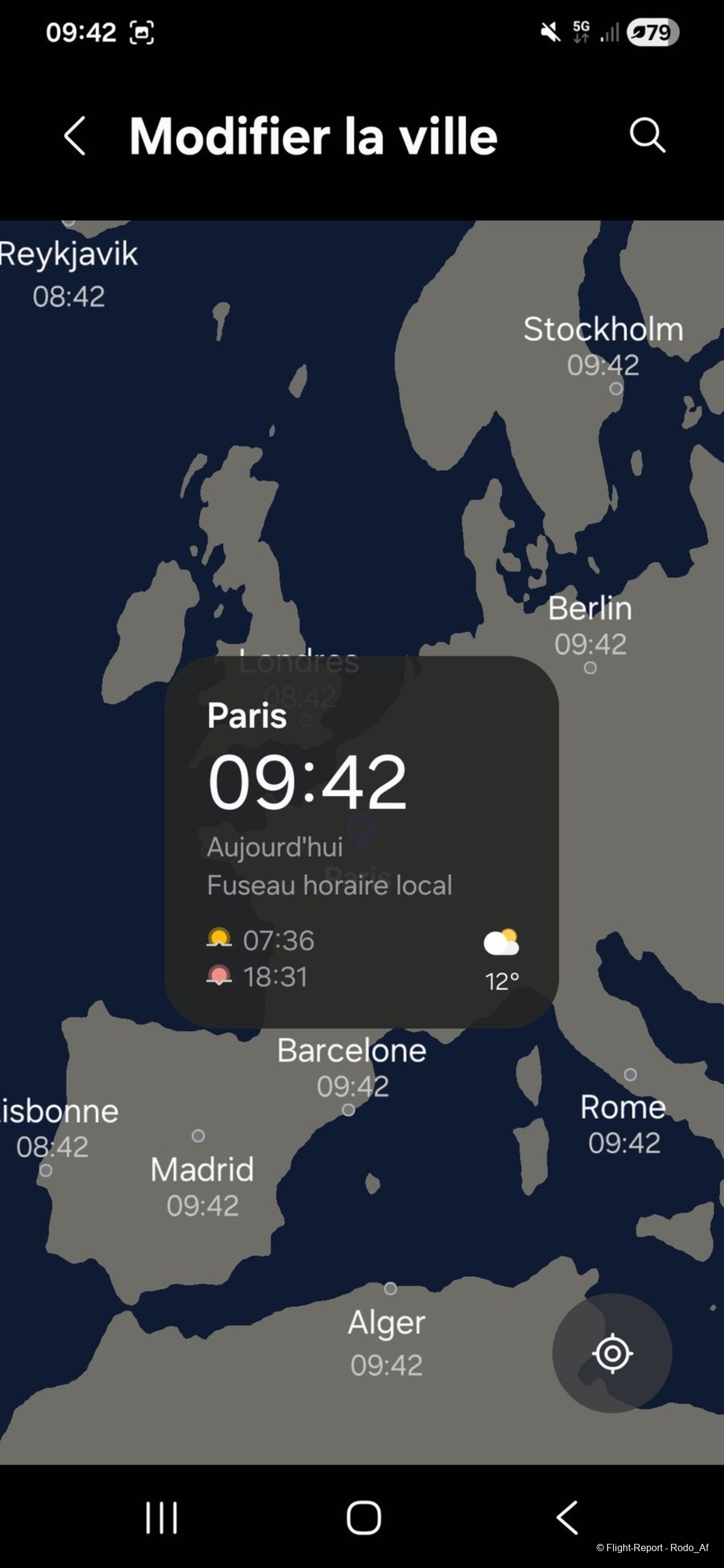Open the Paris time card
The height and width of the screenshot is (1568, 724).
361,841
